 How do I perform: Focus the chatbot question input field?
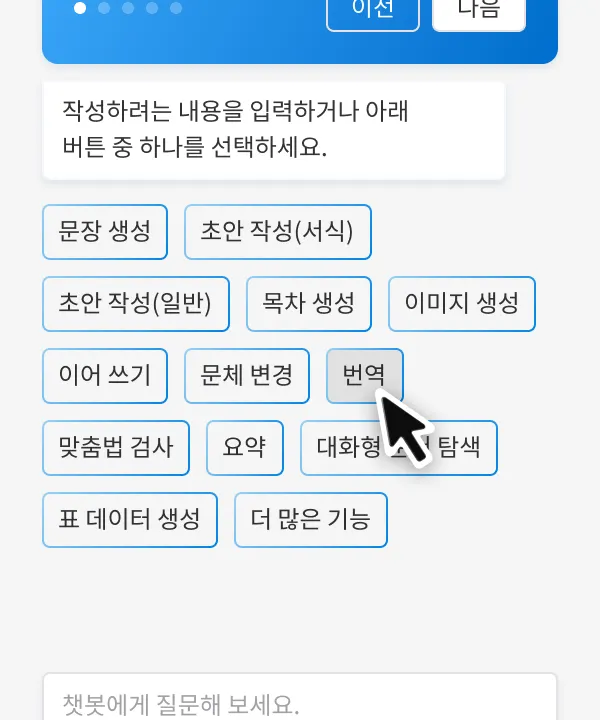(299, 700)
